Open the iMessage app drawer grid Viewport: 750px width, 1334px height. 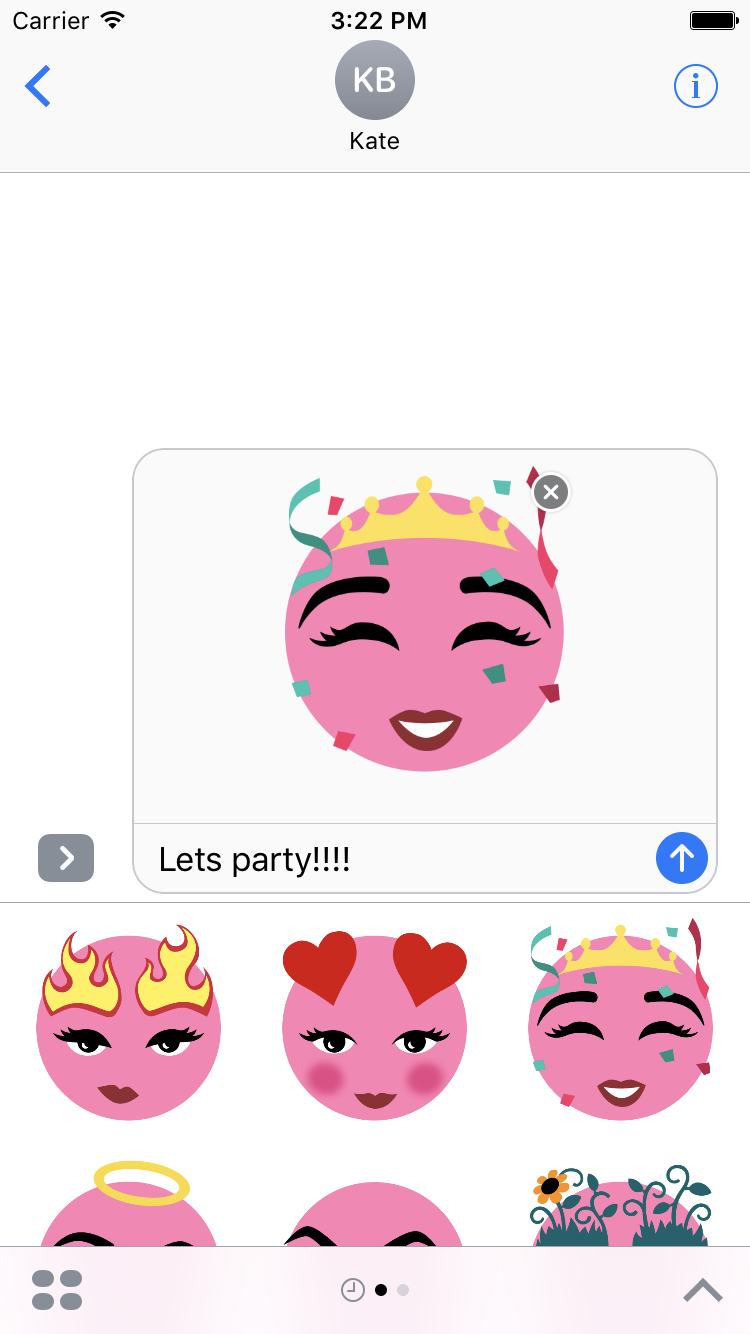(x=57, y=1290)
